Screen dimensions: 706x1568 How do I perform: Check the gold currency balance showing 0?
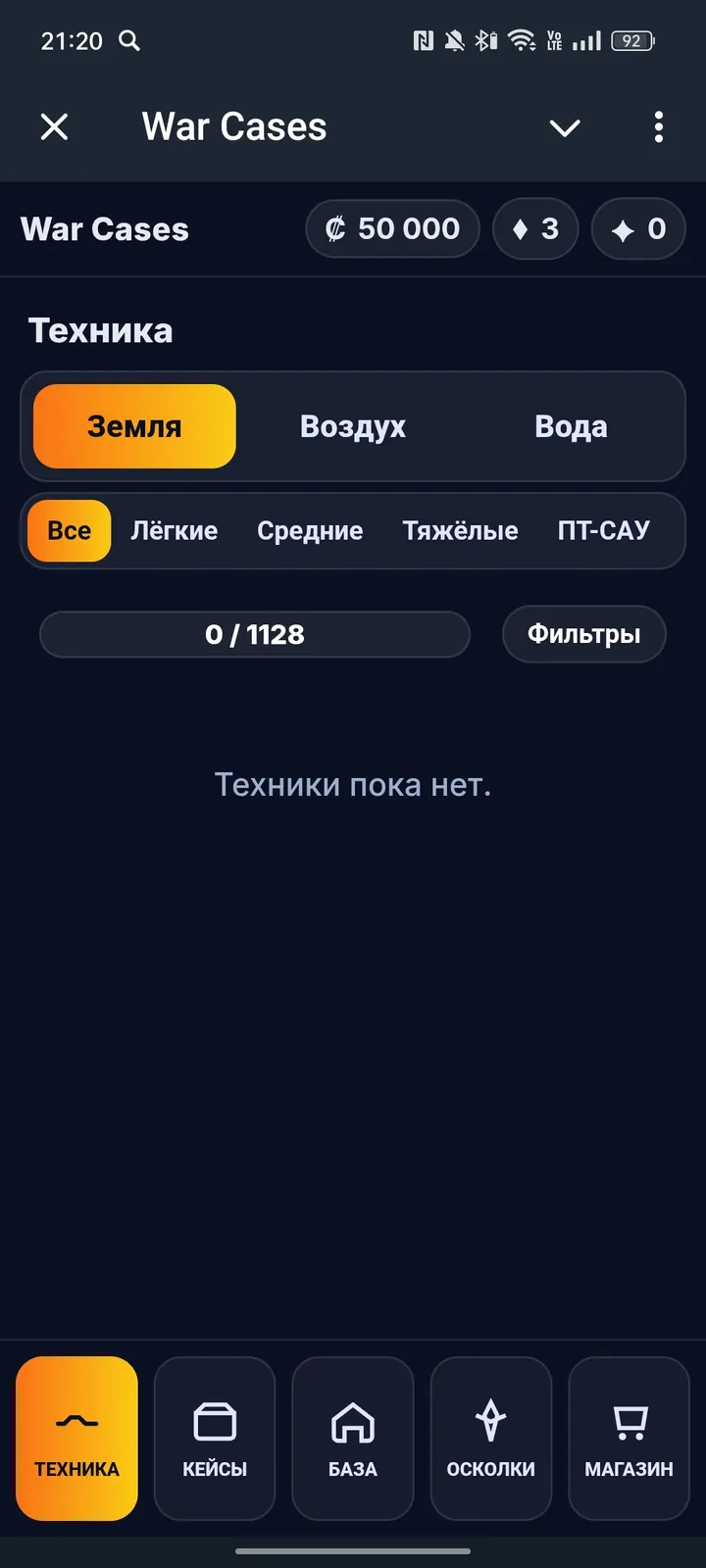(x=637, y=228)
